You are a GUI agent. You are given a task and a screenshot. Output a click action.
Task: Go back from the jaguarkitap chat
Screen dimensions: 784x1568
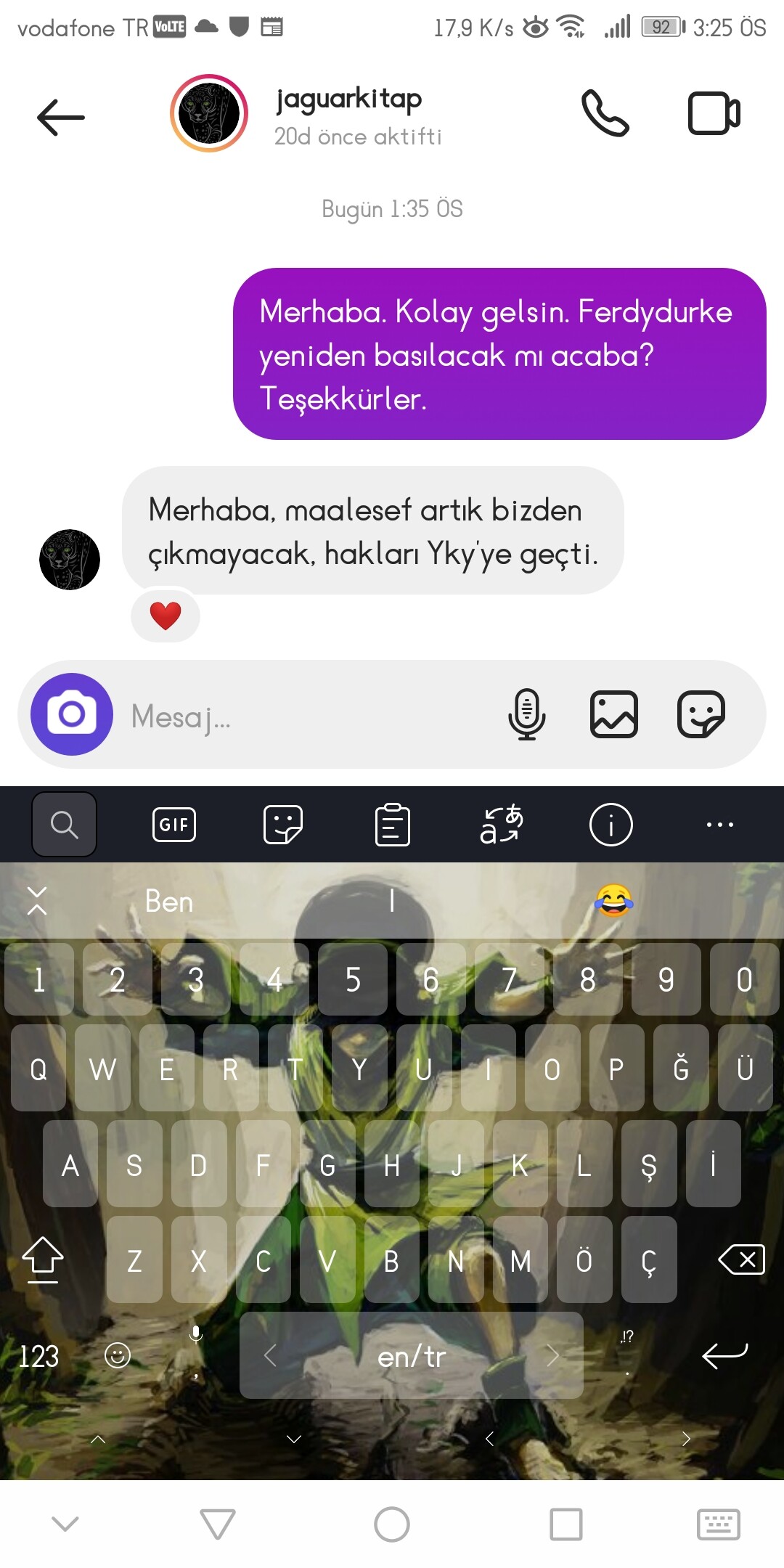61,117
